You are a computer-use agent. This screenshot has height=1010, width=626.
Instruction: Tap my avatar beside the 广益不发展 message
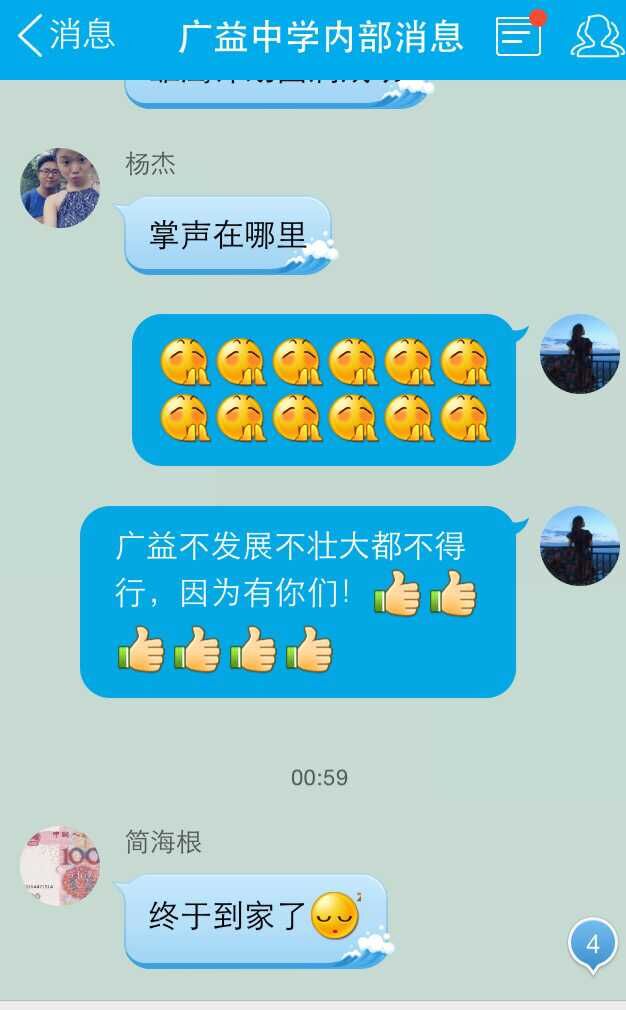(x=580, y=546)
